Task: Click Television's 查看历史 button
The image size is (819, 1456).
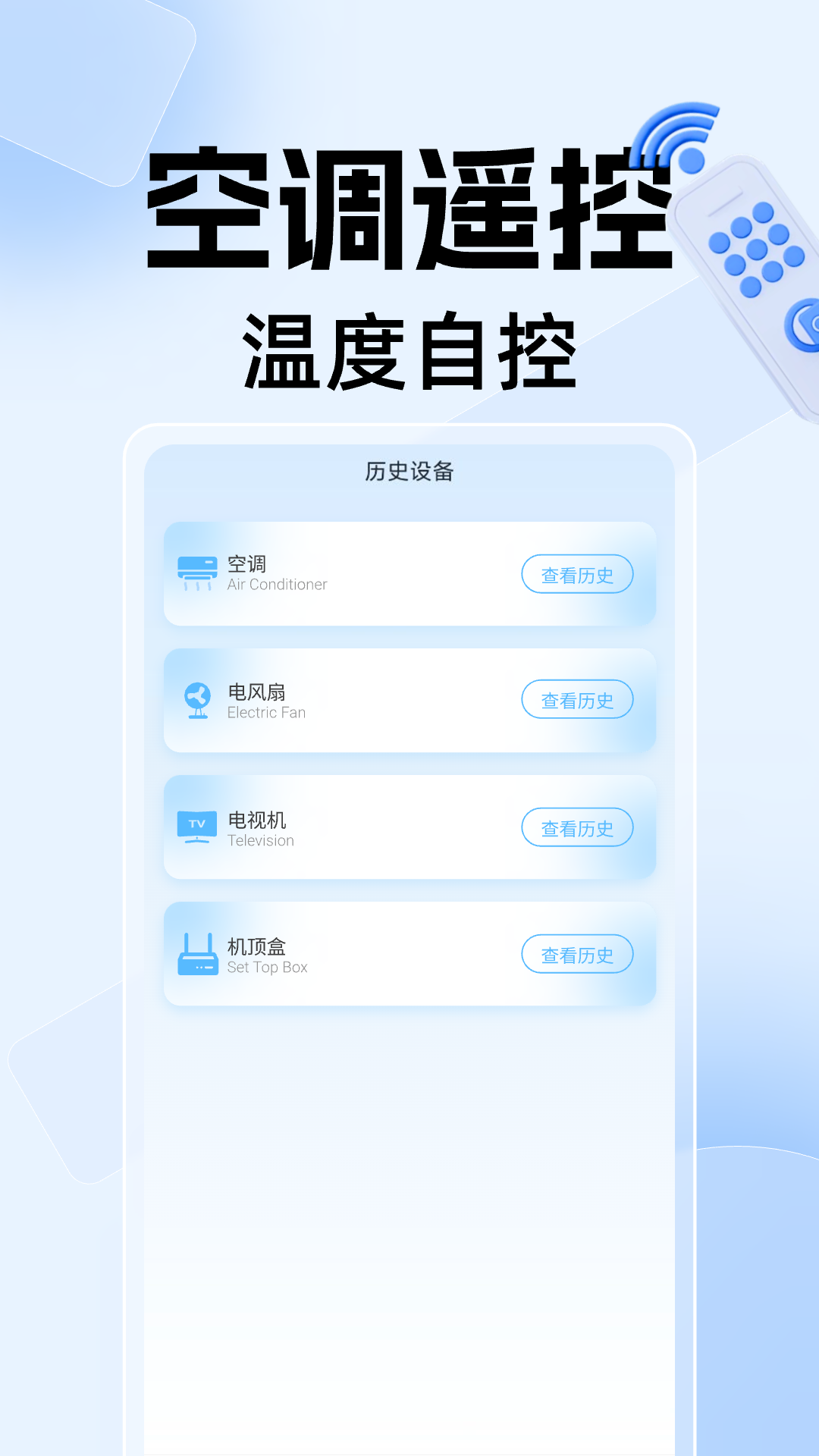Action: [x=577, y=827]
